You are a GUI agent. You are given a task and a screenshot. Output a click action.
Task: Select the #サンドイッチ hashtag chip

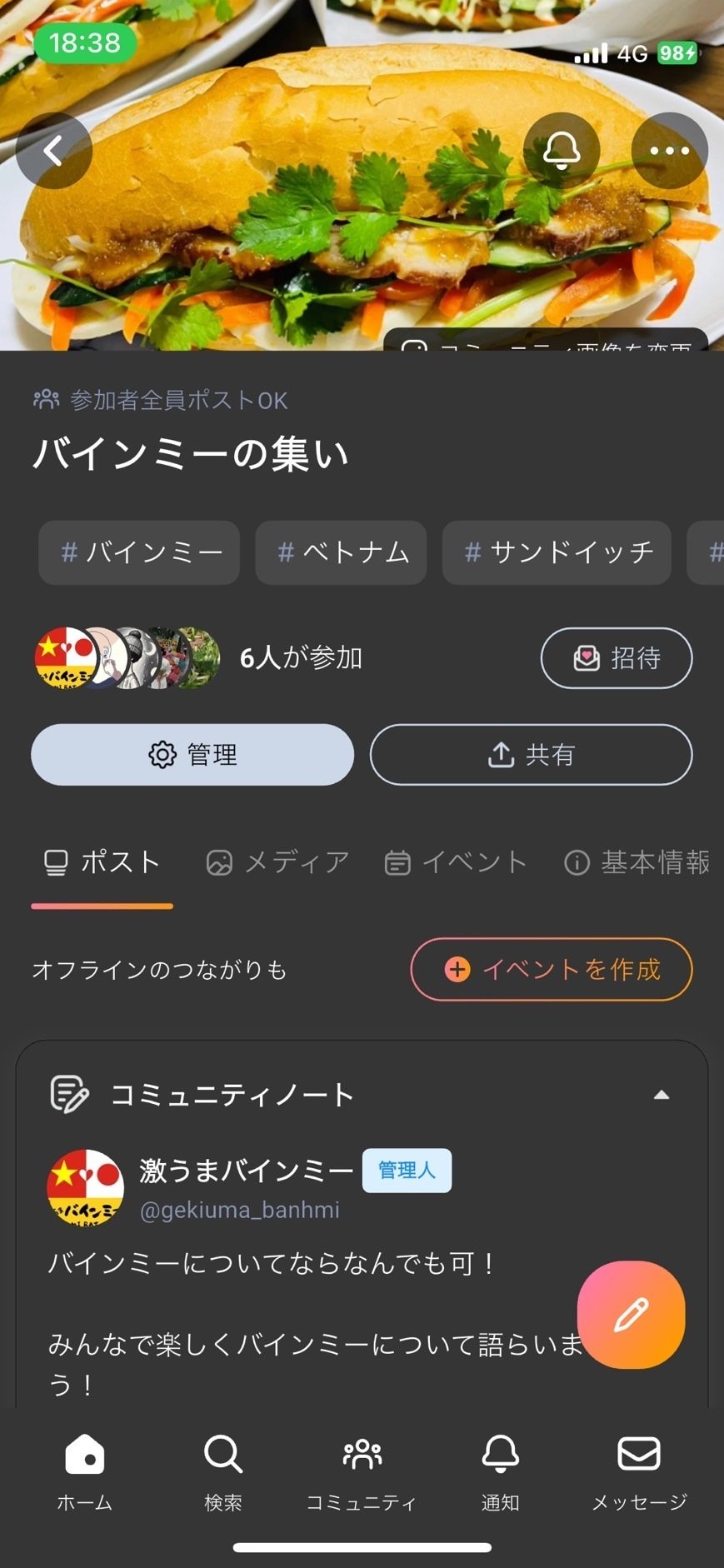(557, 552)
